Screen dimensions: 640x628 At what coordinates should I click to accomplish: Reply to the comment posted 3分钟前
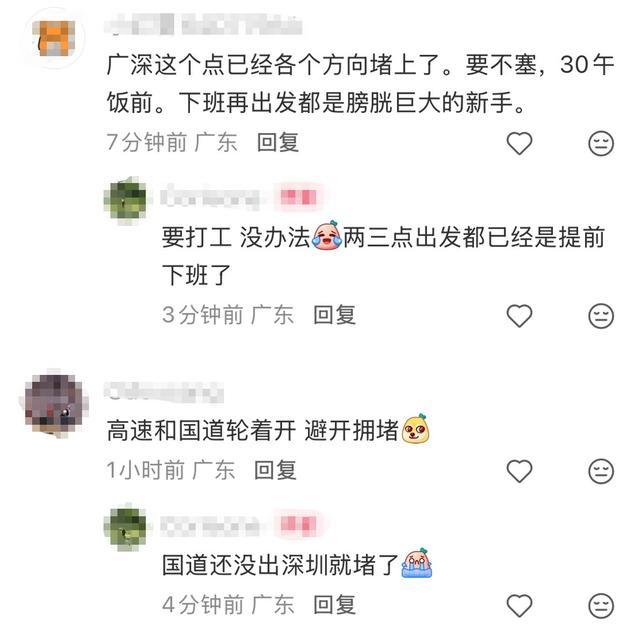334,315
